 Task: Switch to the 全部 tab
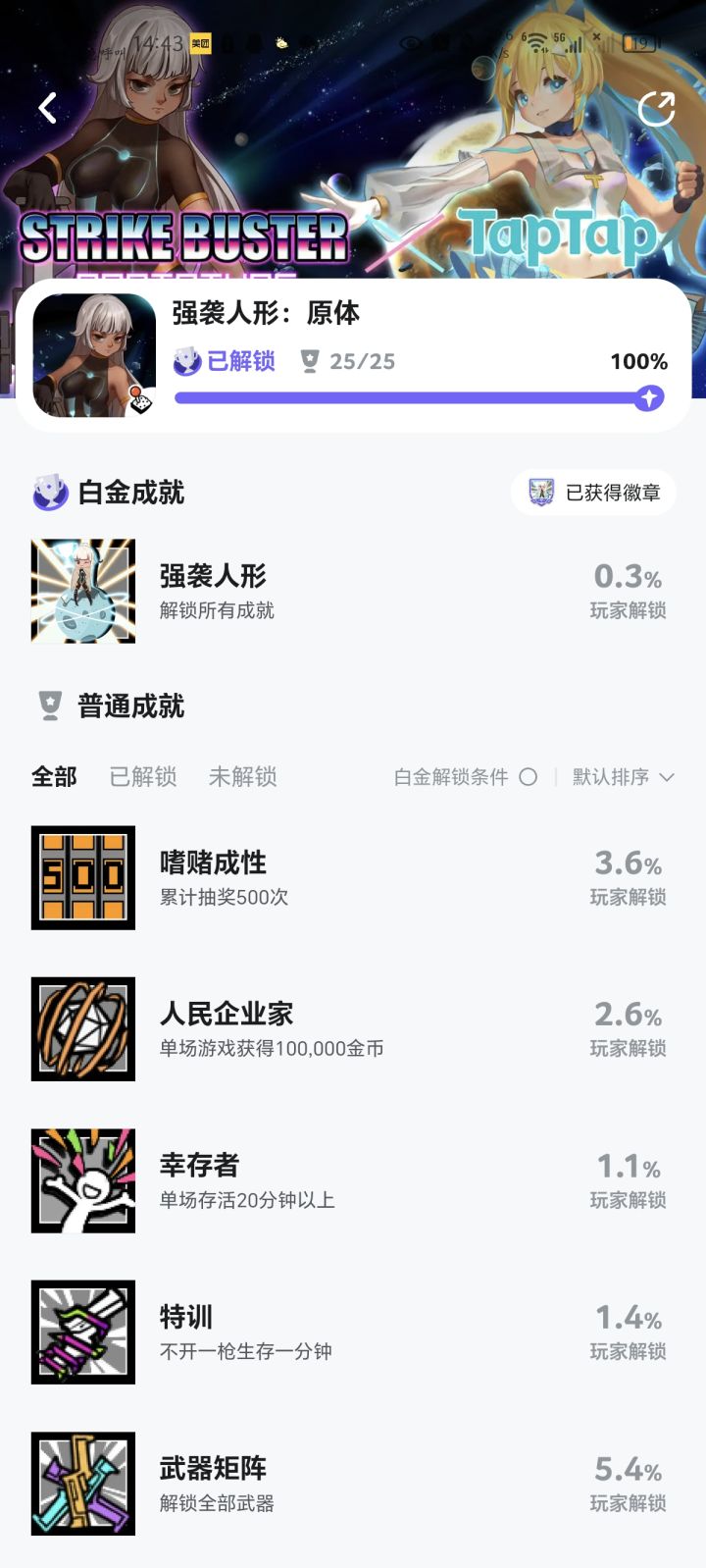(54, 777)
